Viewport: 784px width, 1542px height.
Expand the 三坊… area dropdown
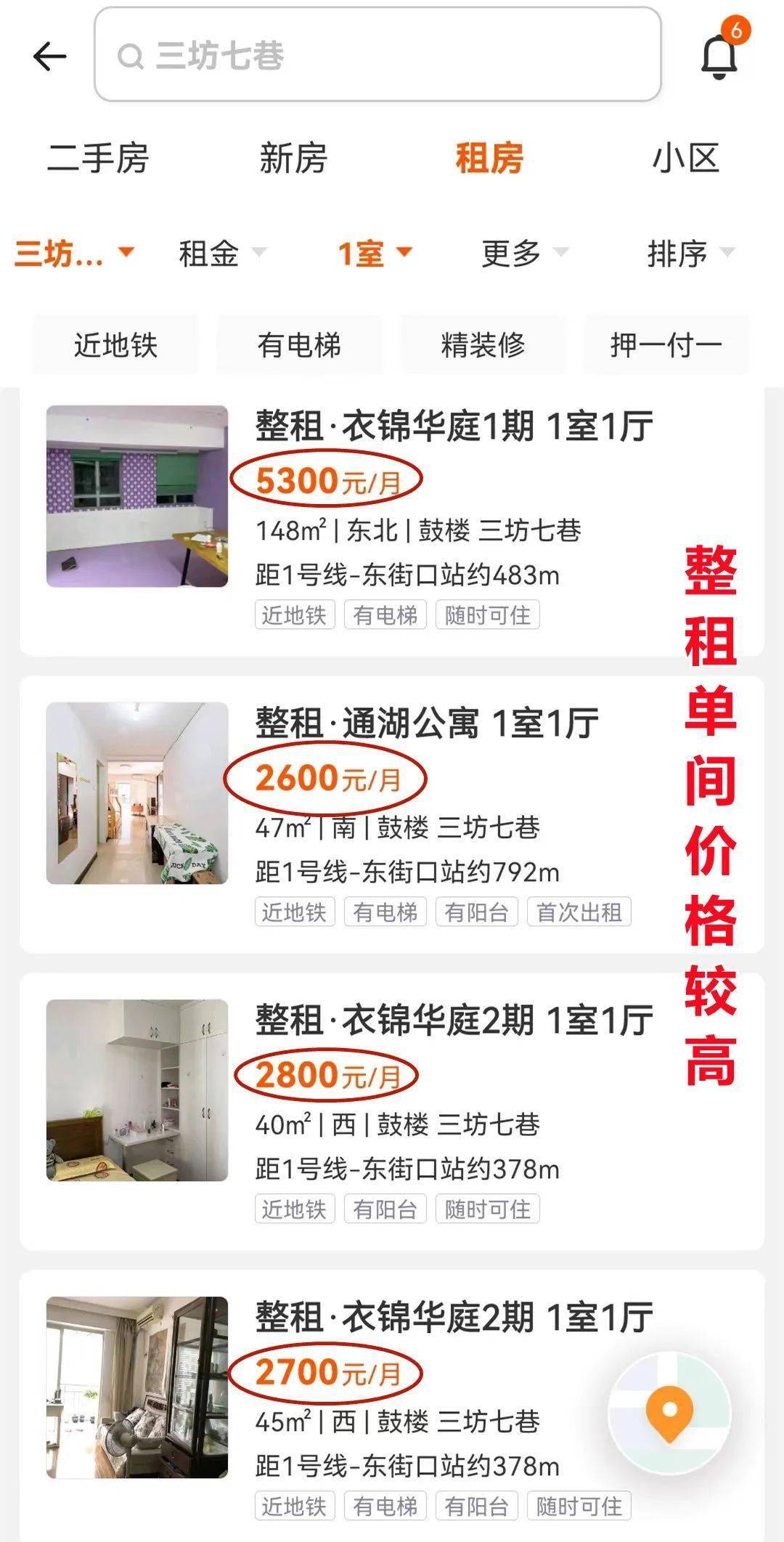click(74, 253)
